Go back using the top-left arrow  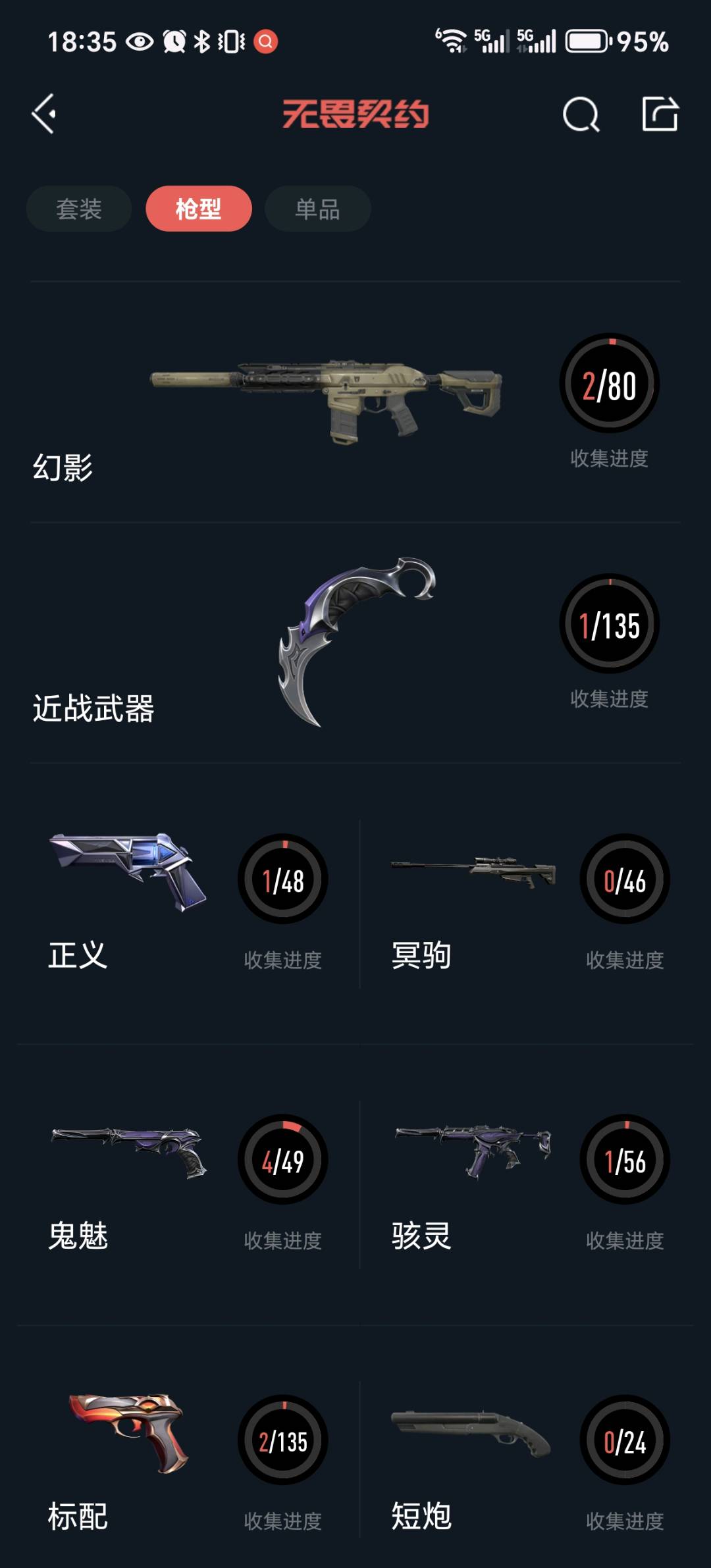(44, 114)
